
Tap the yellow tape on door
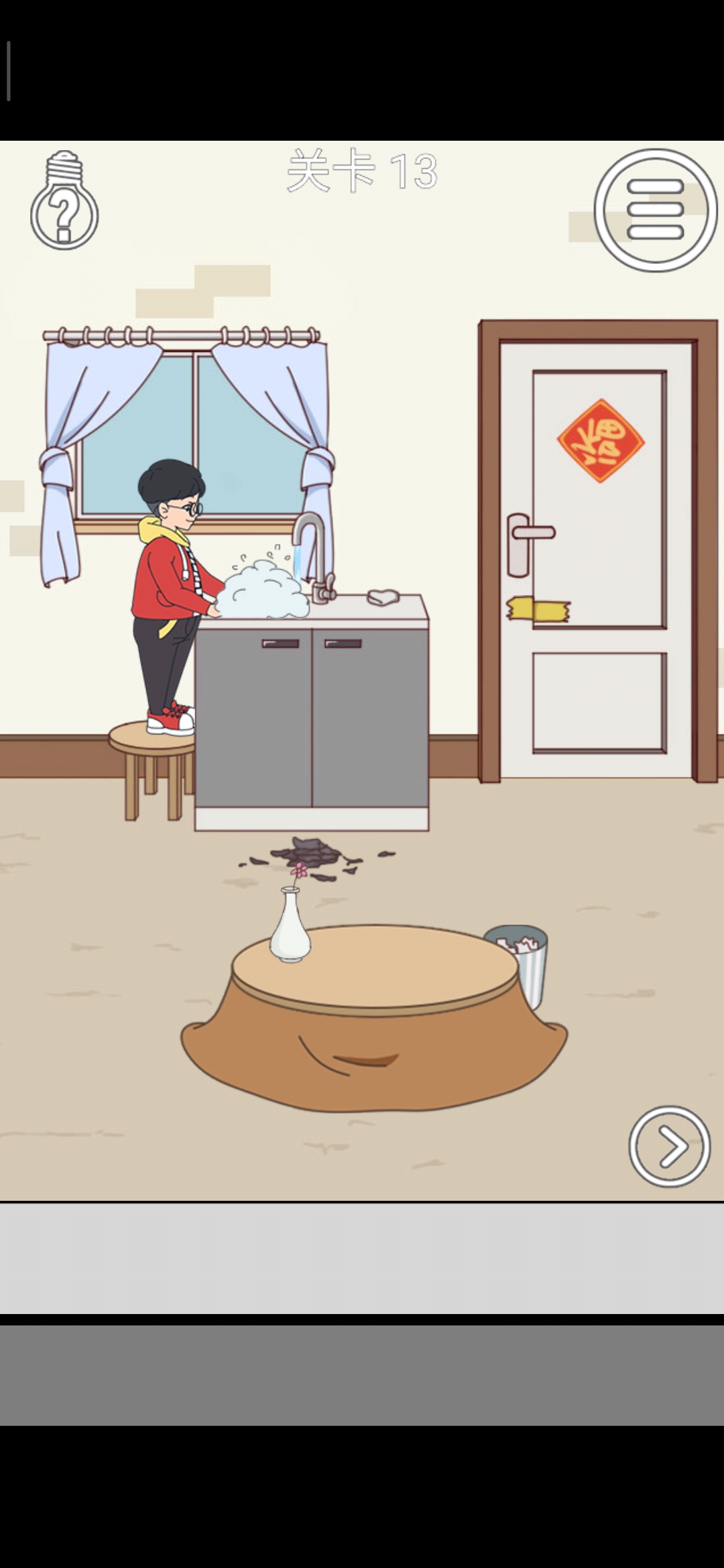[538, 608]
